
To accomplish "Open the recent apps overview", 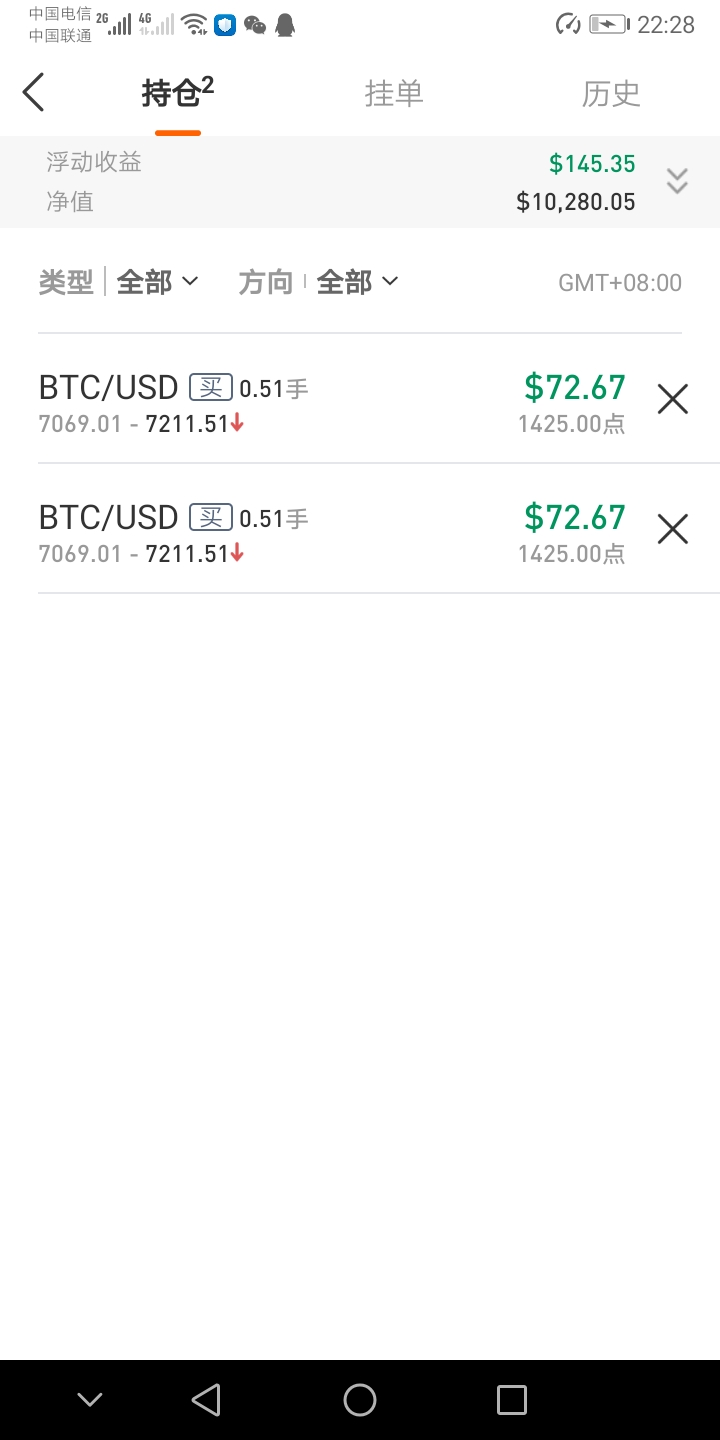I will 512,1400.
